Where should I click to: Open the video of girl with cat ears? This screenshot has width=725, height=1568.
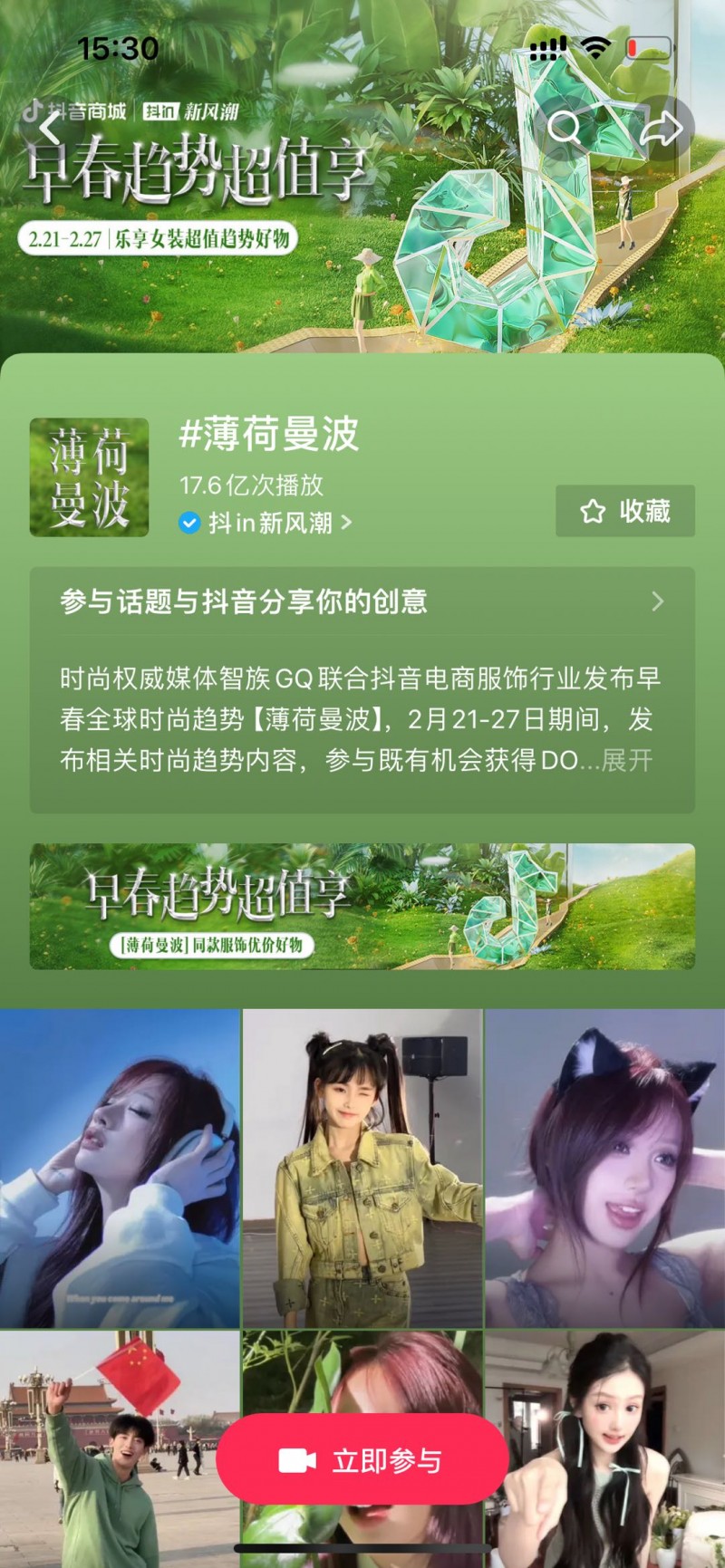tap(605, 1169)
